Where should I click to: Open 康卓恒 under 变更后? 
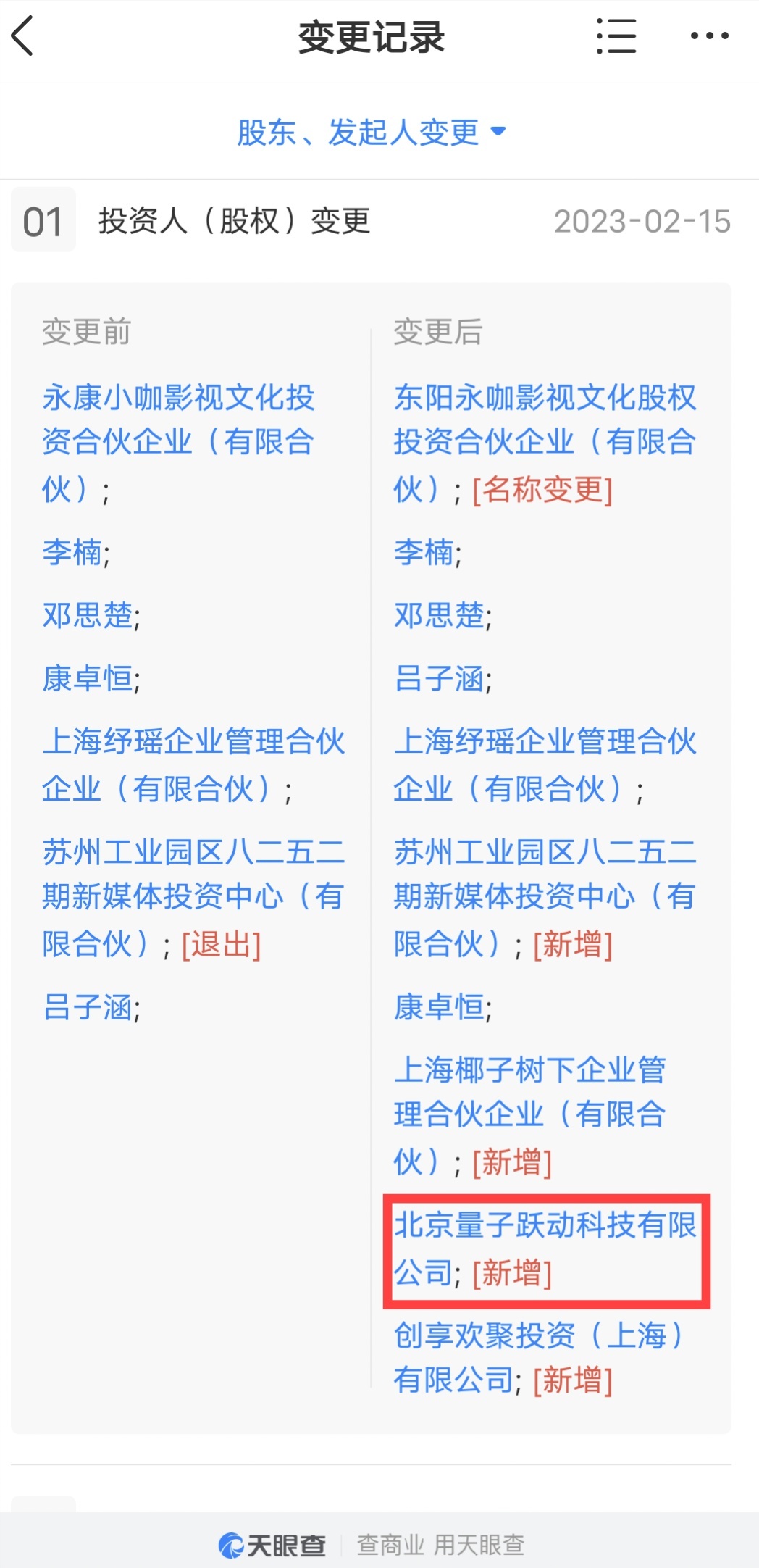pos(439,1007)
